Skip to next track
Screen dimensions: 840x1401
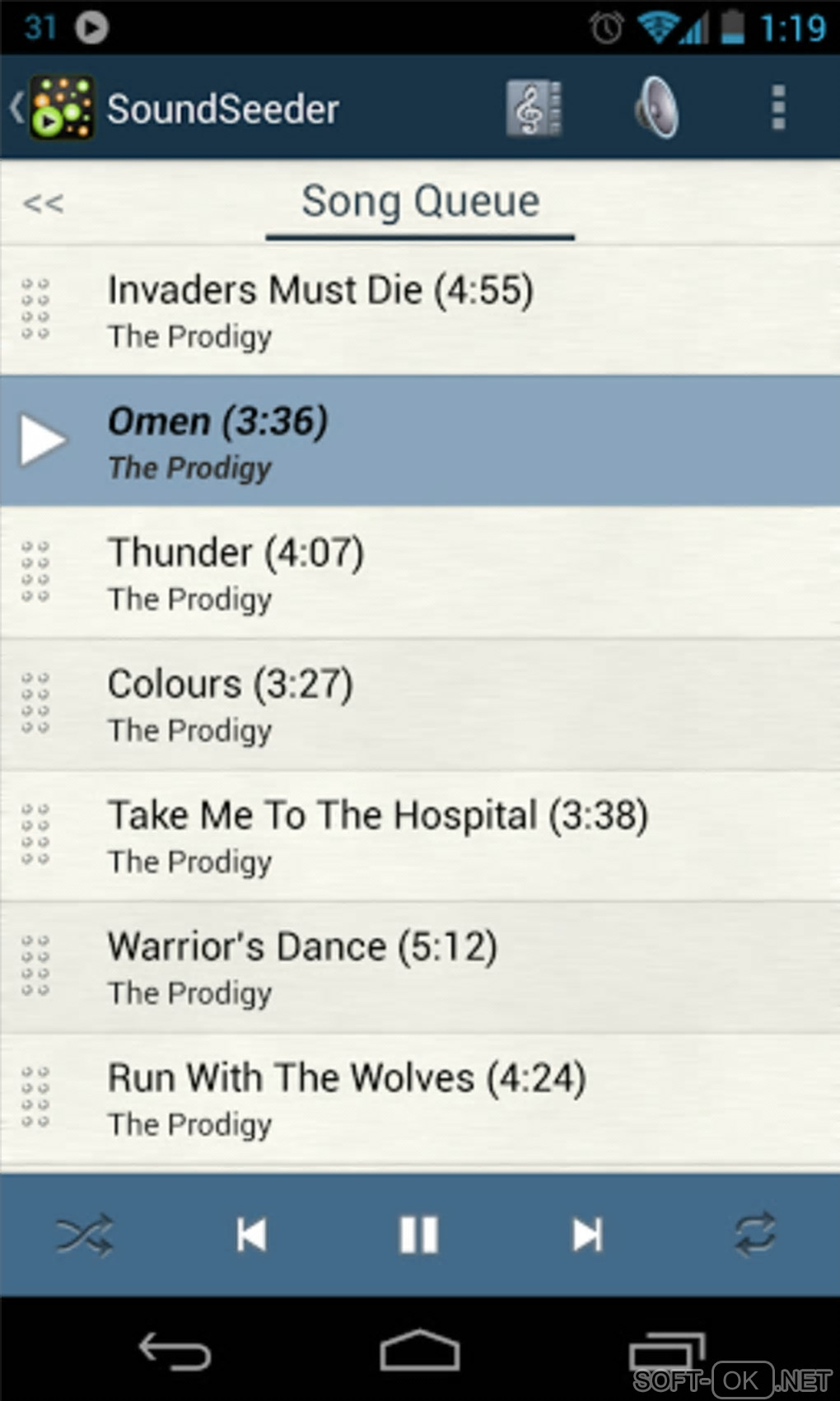point(587,1235)
